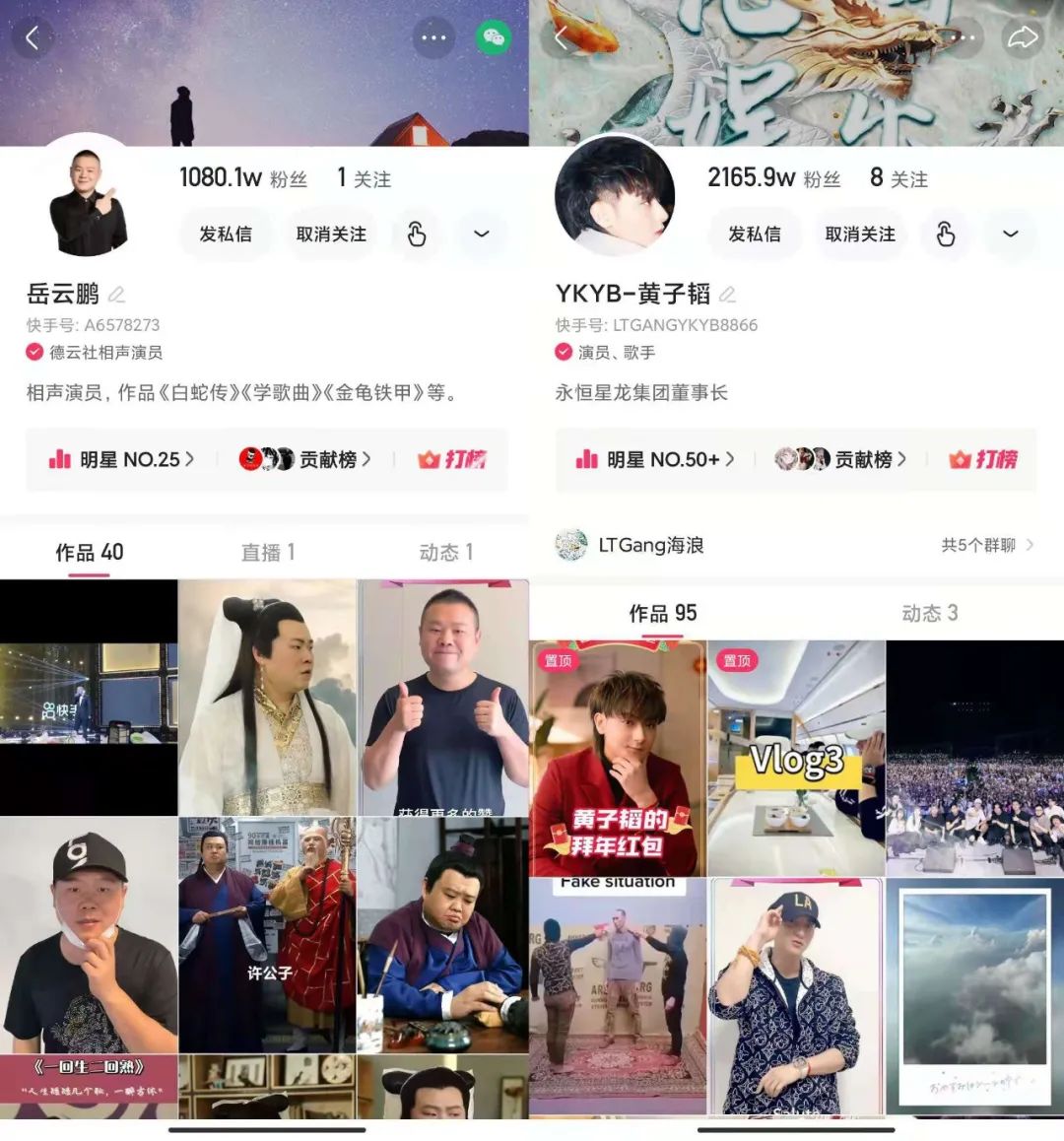Viewport: 1064px width, 1141px height.
Task: Unfollow 岳云鹏 with 取消关注
Action: pyautogui.click(x=331, y=235)
